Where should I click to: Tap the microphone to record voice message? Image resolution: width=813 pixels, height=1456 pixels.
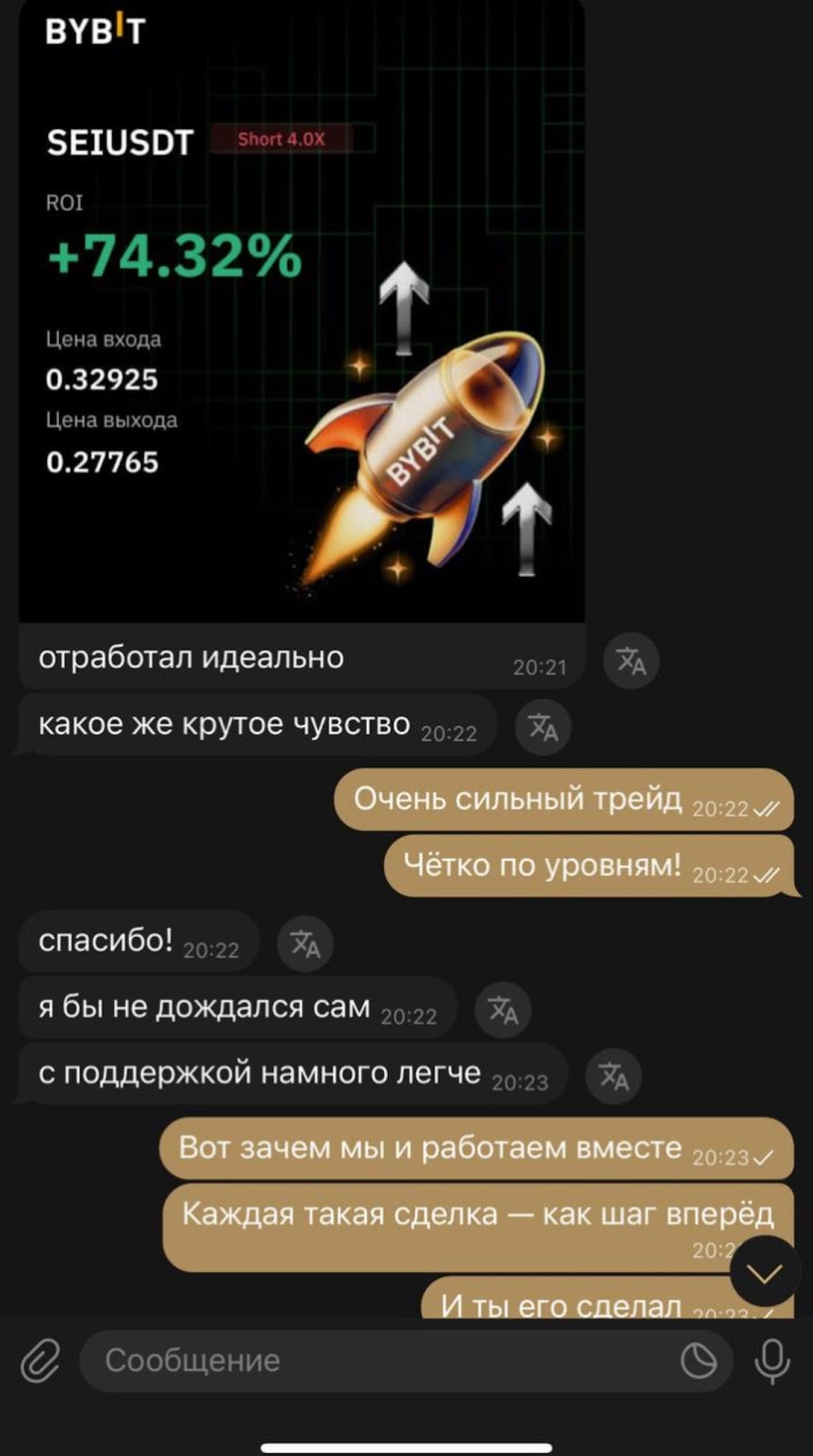click(772, 1361)
